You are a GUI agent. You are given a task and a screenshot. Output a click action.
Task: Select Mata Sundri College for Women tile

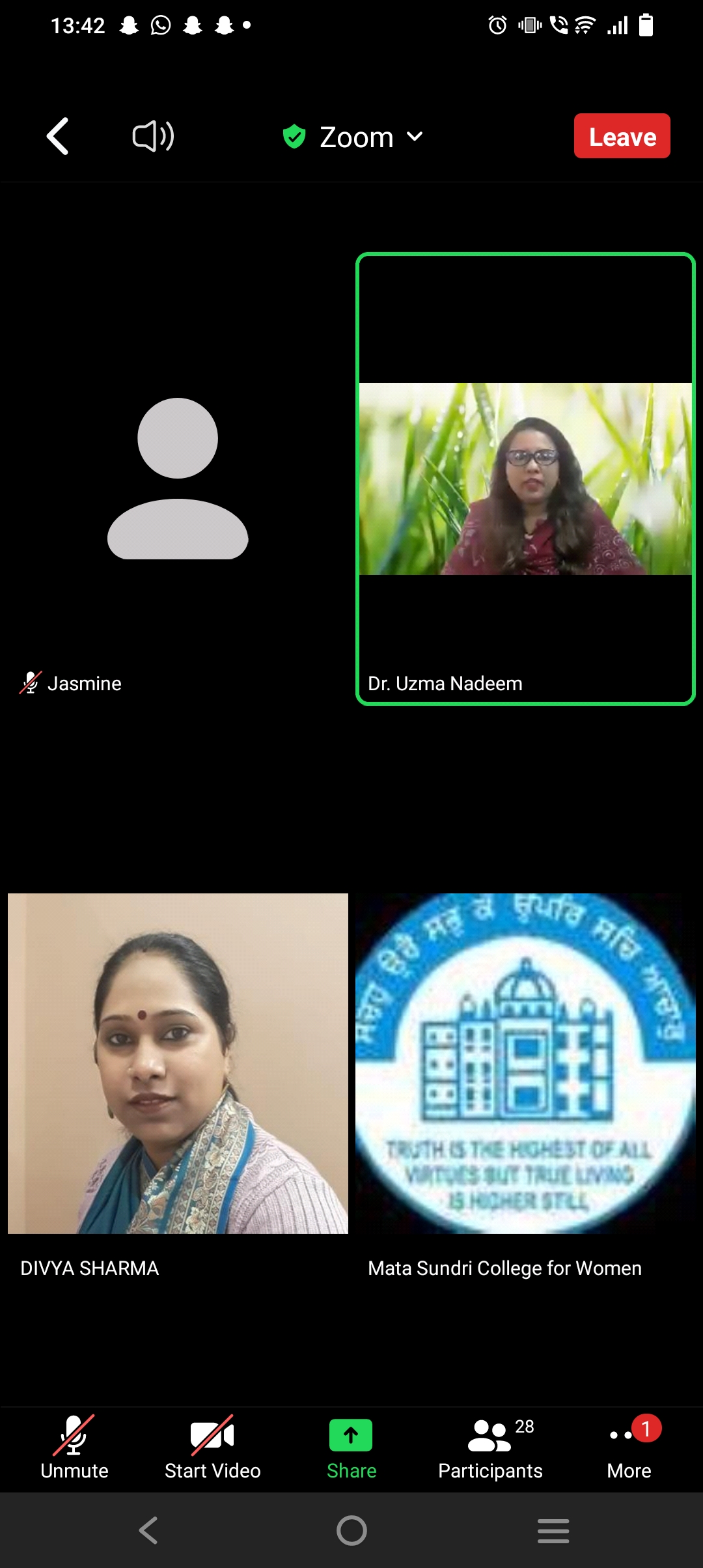pyautogui.click(x=525, y=1063)
